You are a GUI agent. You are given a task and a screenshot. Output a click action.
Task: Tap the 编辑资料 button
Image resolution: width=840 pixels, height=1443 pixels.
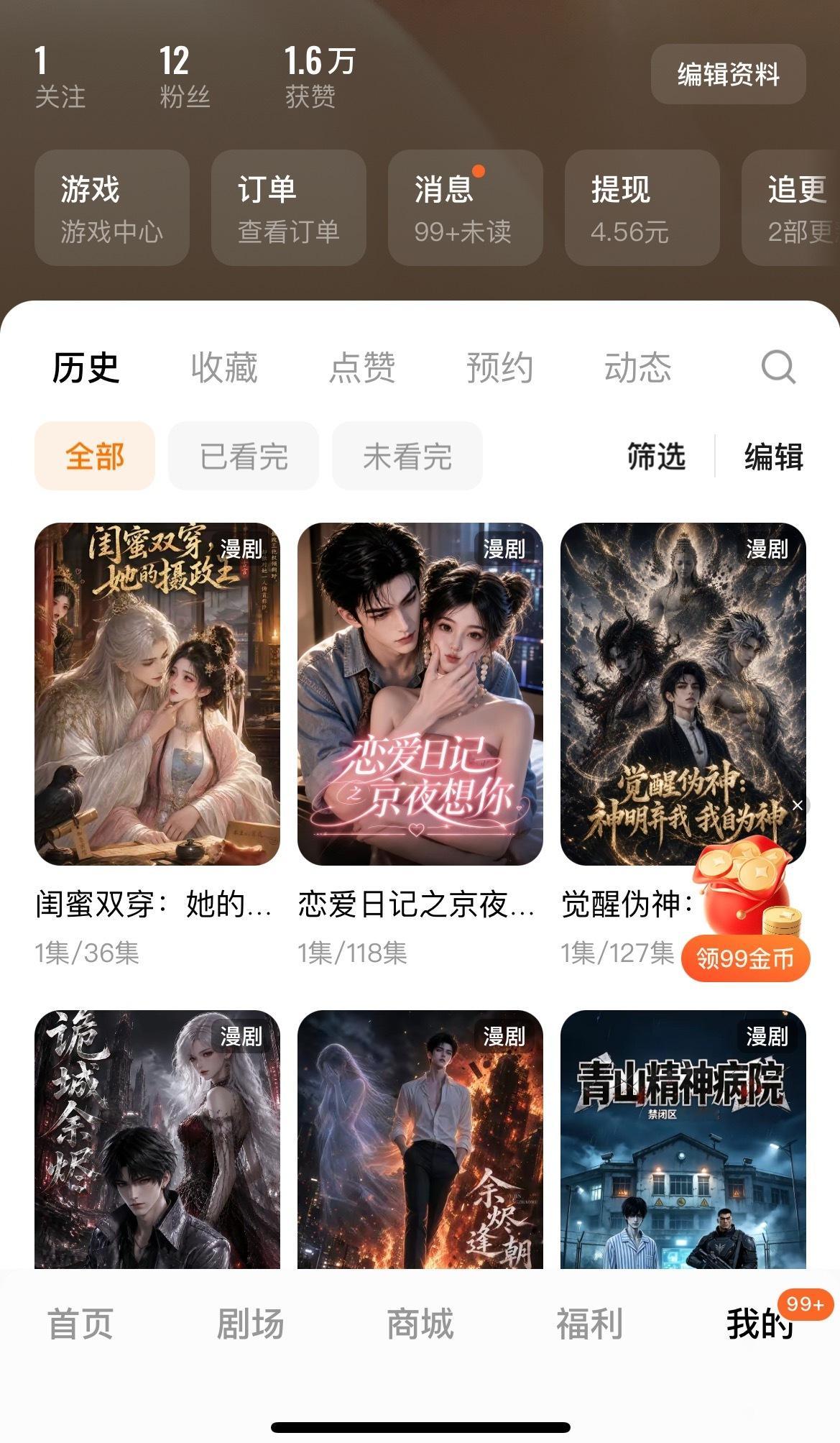pos(728,74)
